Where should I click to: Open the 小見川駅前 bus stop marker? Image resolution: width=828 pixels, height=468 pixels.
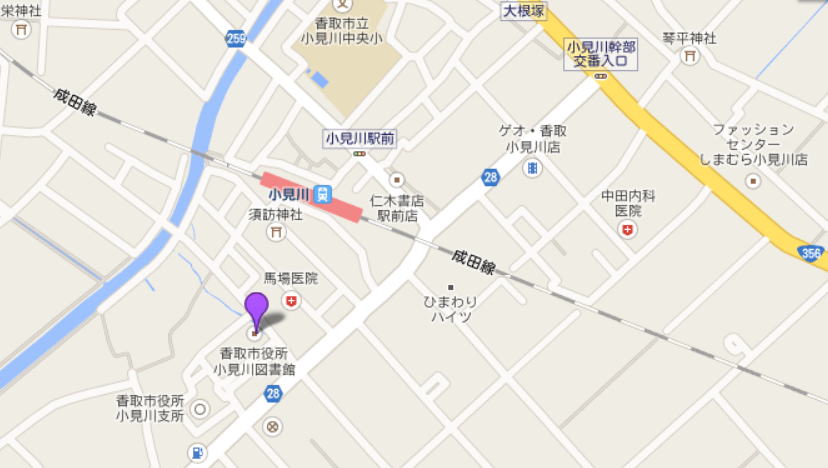359,152
